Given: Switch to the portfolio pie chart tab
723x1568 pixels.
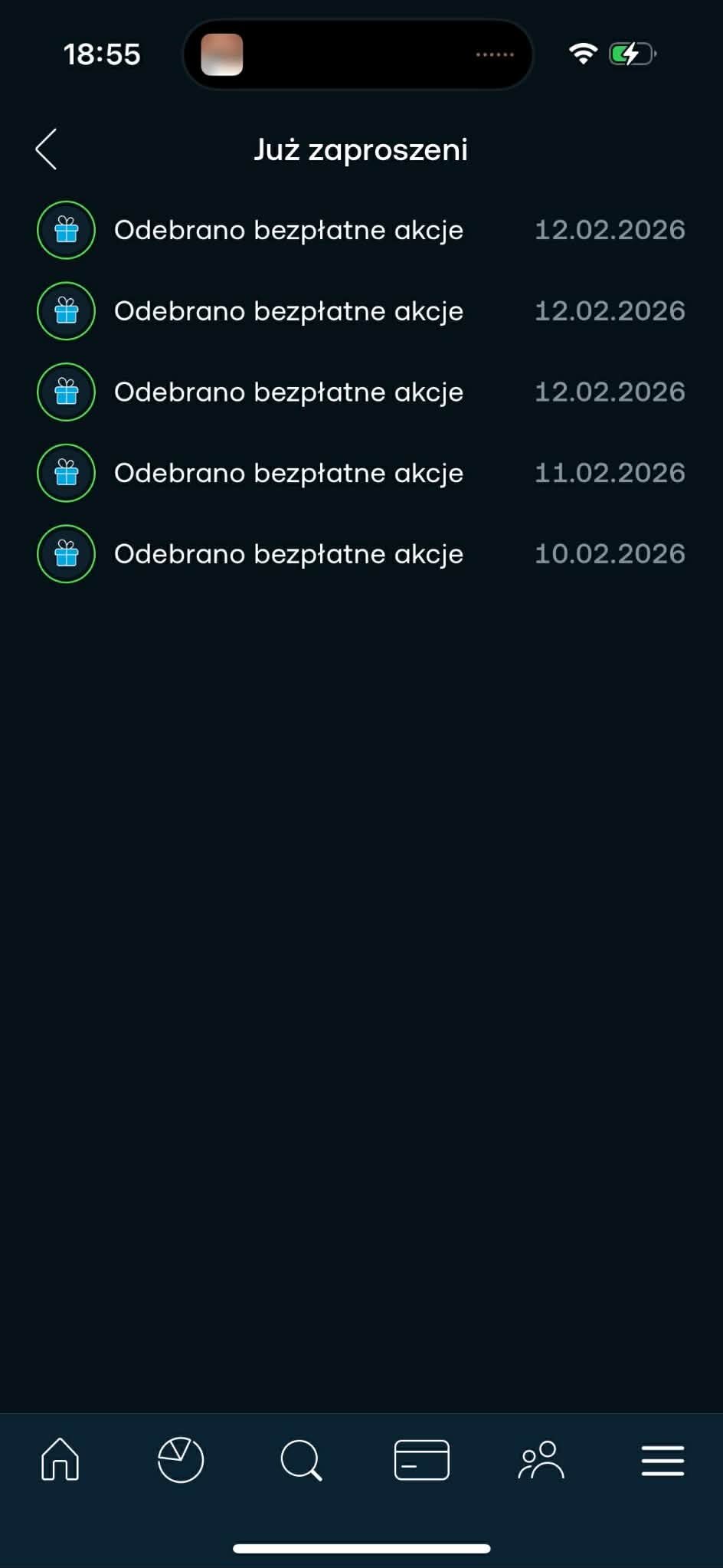Looking at the screenshot, I should click(x=181, y=1459).
